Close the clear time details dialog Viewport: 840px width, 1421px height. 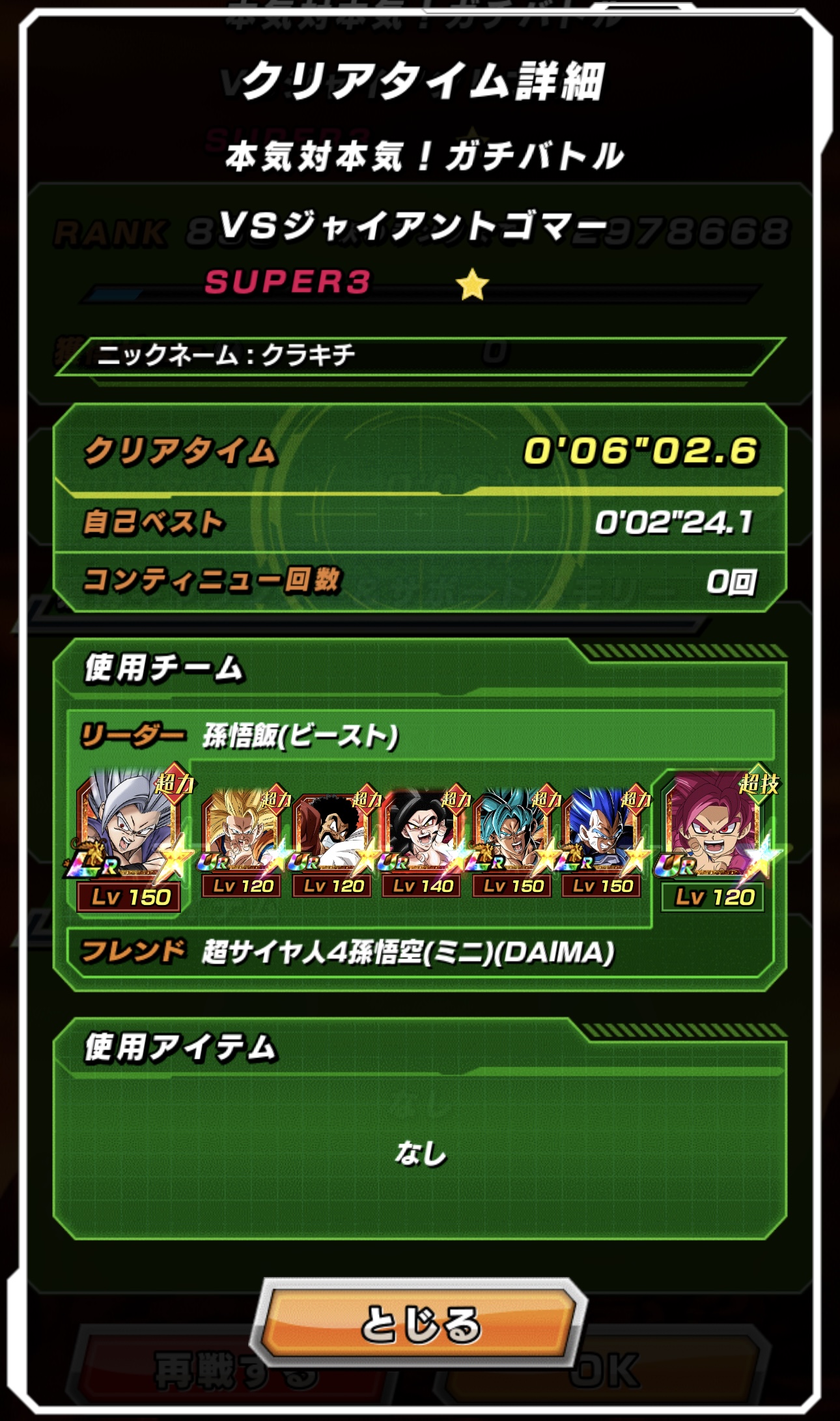419,1323
